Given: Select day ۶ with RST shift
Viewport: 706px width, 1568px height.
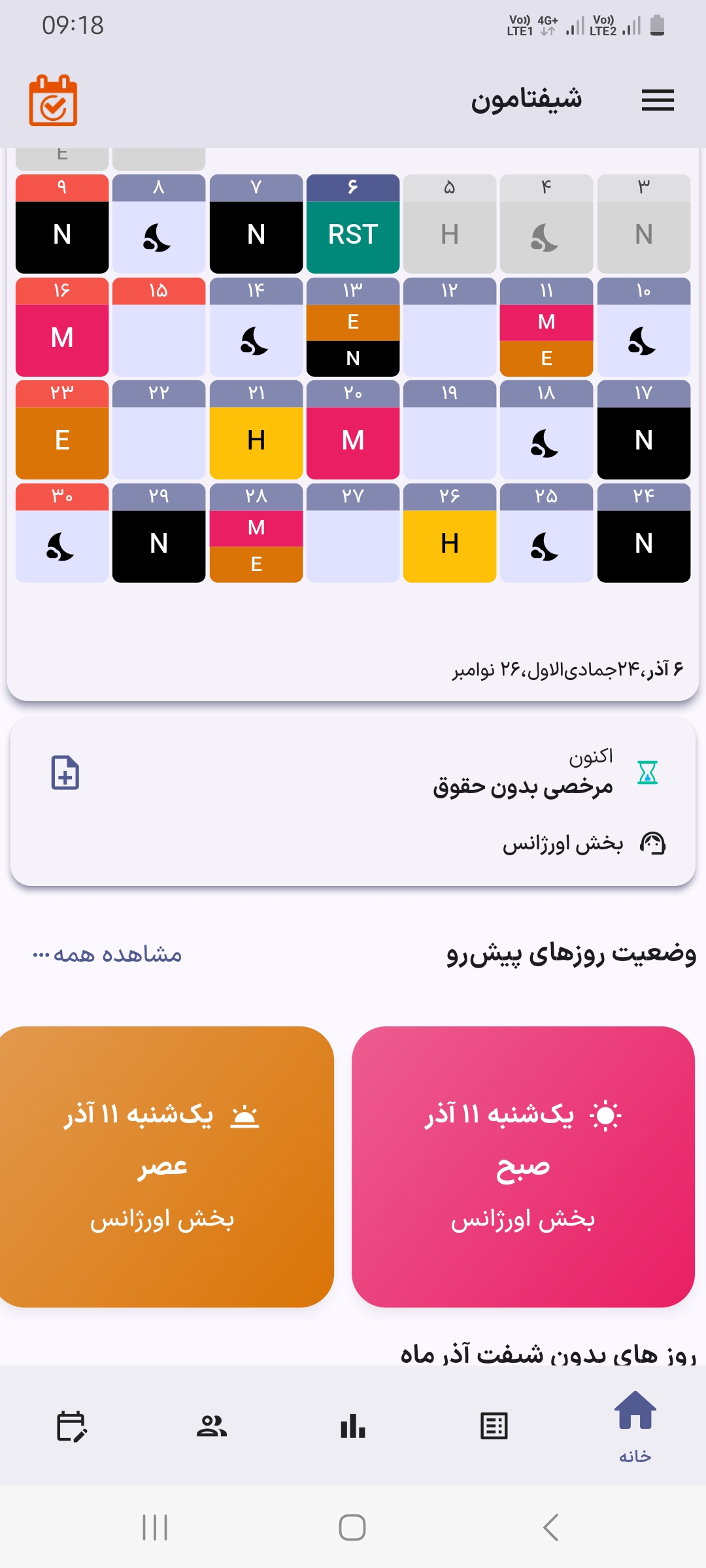Looking at the screenshot, I should click(353, 224).
